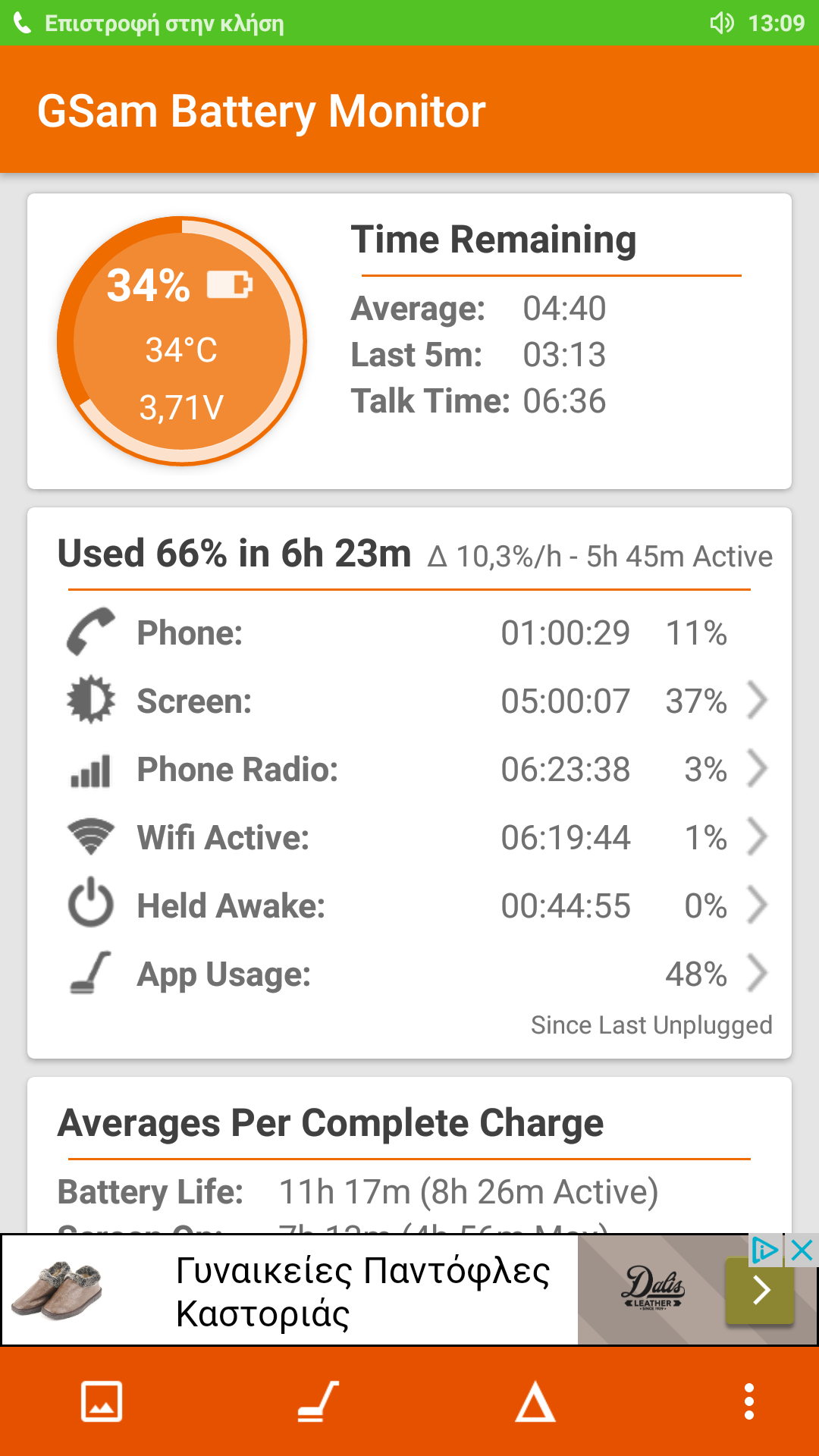This screenshot has height=1456, width=819.
Task: Close the slippers ad banner
Action: tap(802, 1250)
